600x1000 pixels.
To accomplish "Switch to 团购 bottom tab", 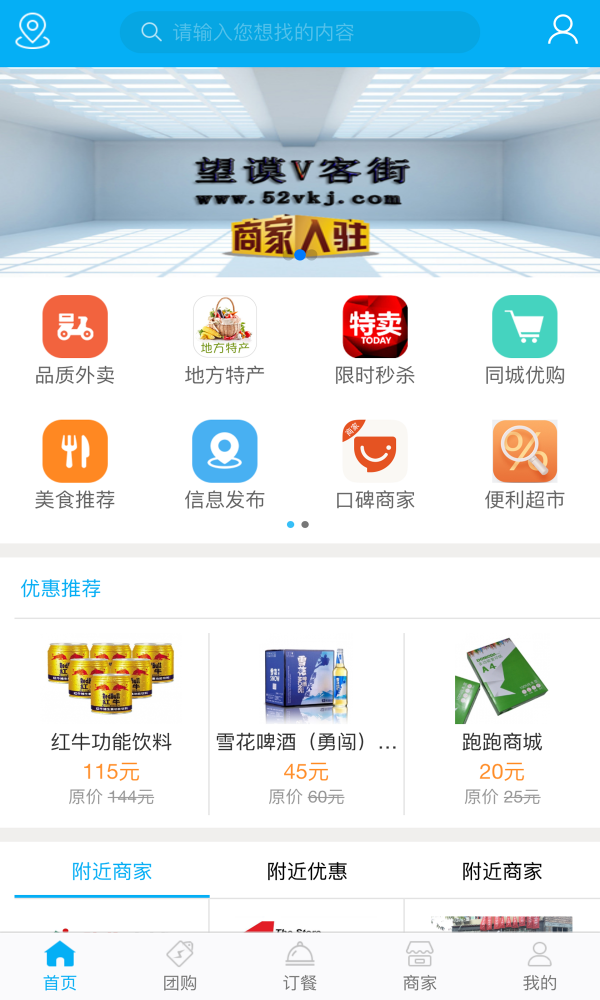I will point(180,966).
